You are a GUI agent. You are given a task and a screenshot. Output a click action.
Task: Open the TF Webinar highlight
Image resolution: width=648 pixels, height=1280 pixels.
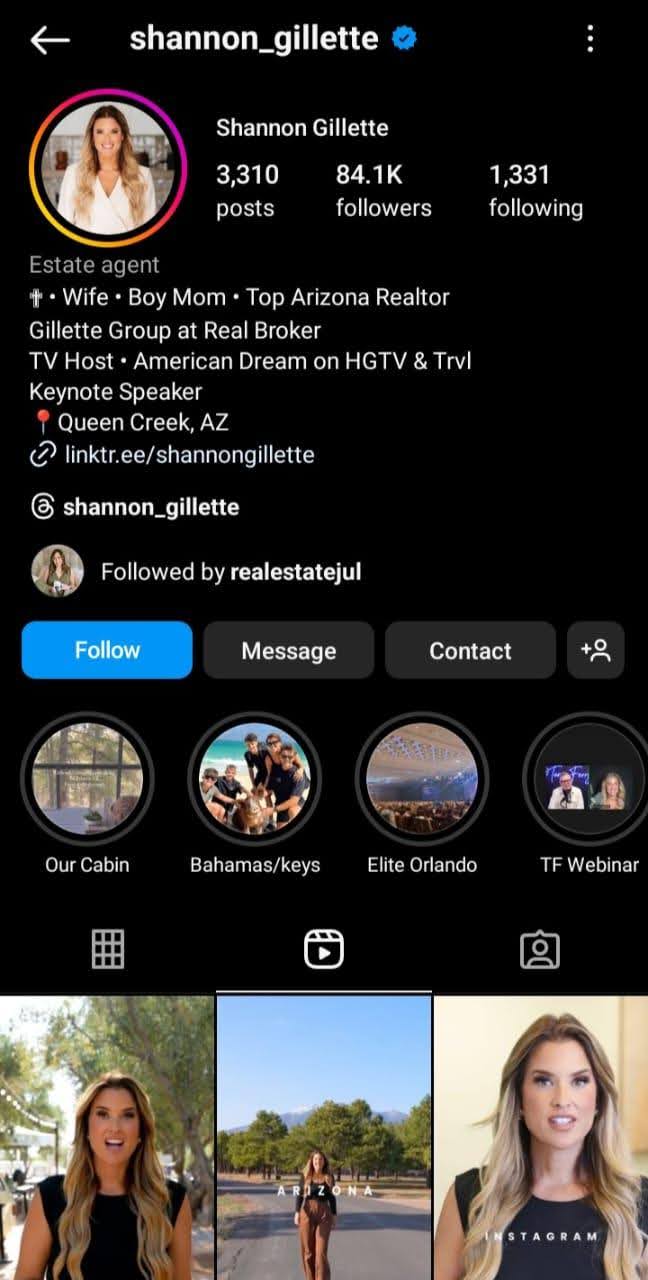click(x=589, y=778)
